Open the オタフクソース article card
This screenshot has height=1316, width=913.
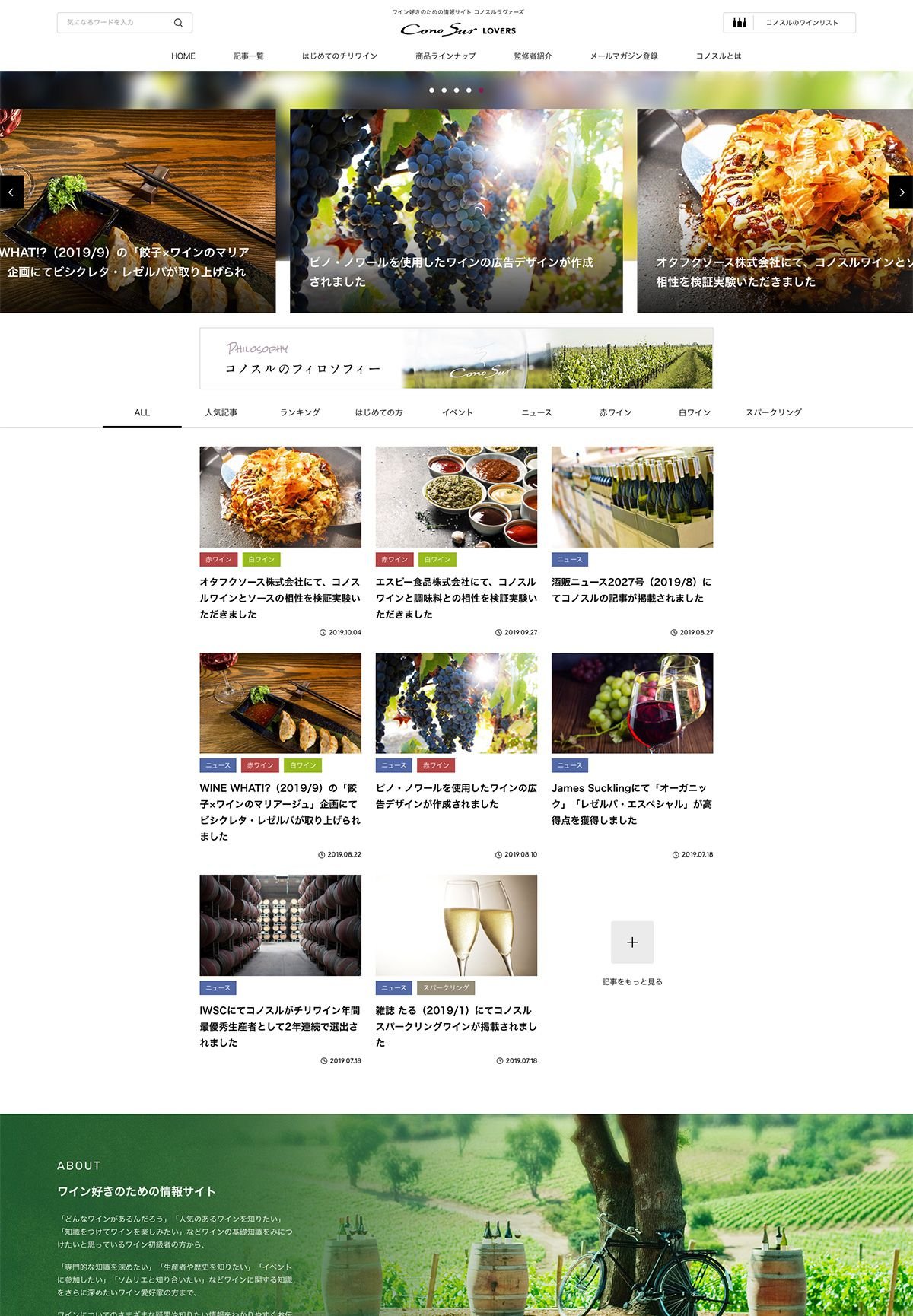tap(280, 597)
